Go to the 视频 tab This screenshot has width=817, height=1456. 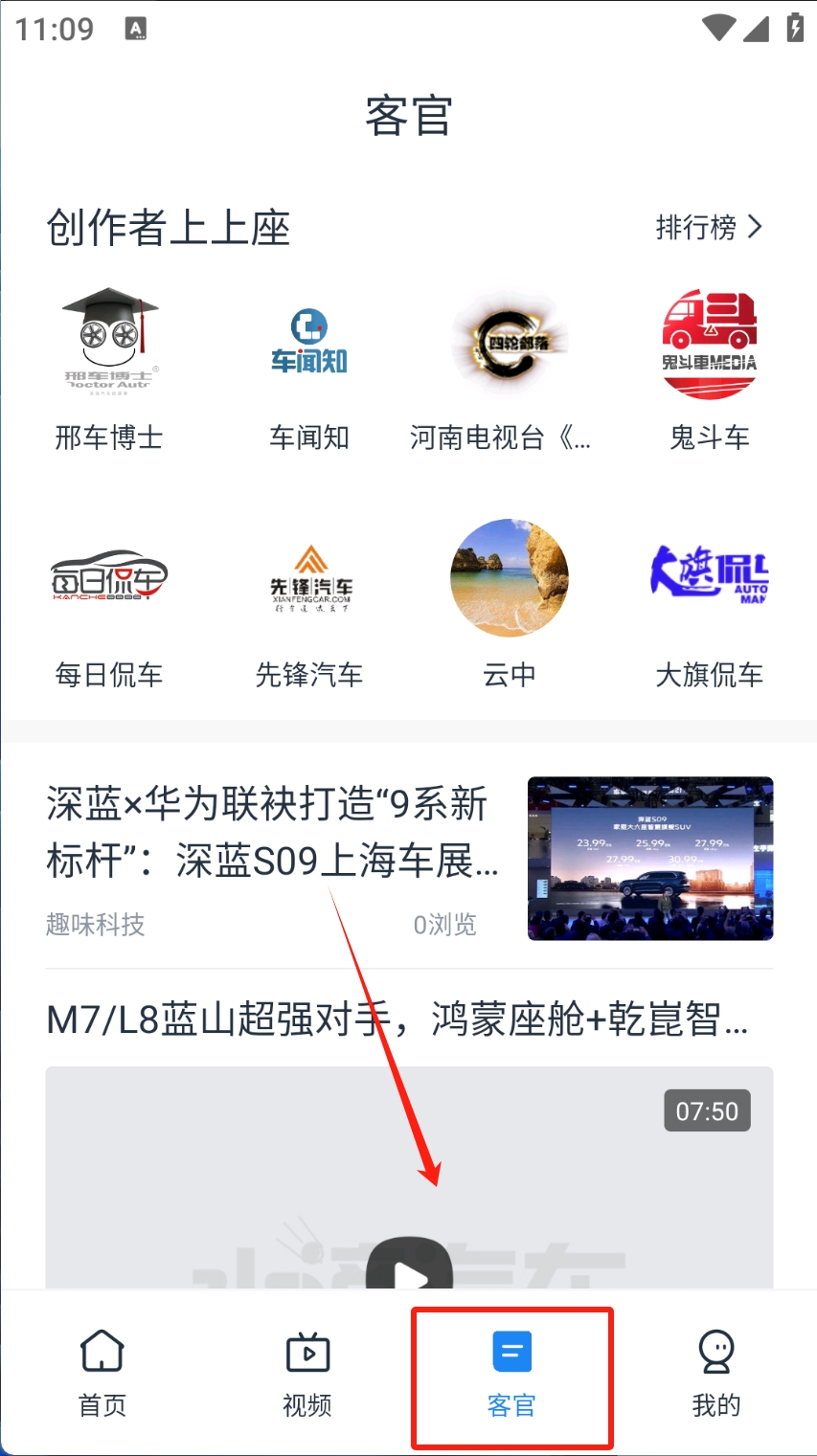(307, 1374)
